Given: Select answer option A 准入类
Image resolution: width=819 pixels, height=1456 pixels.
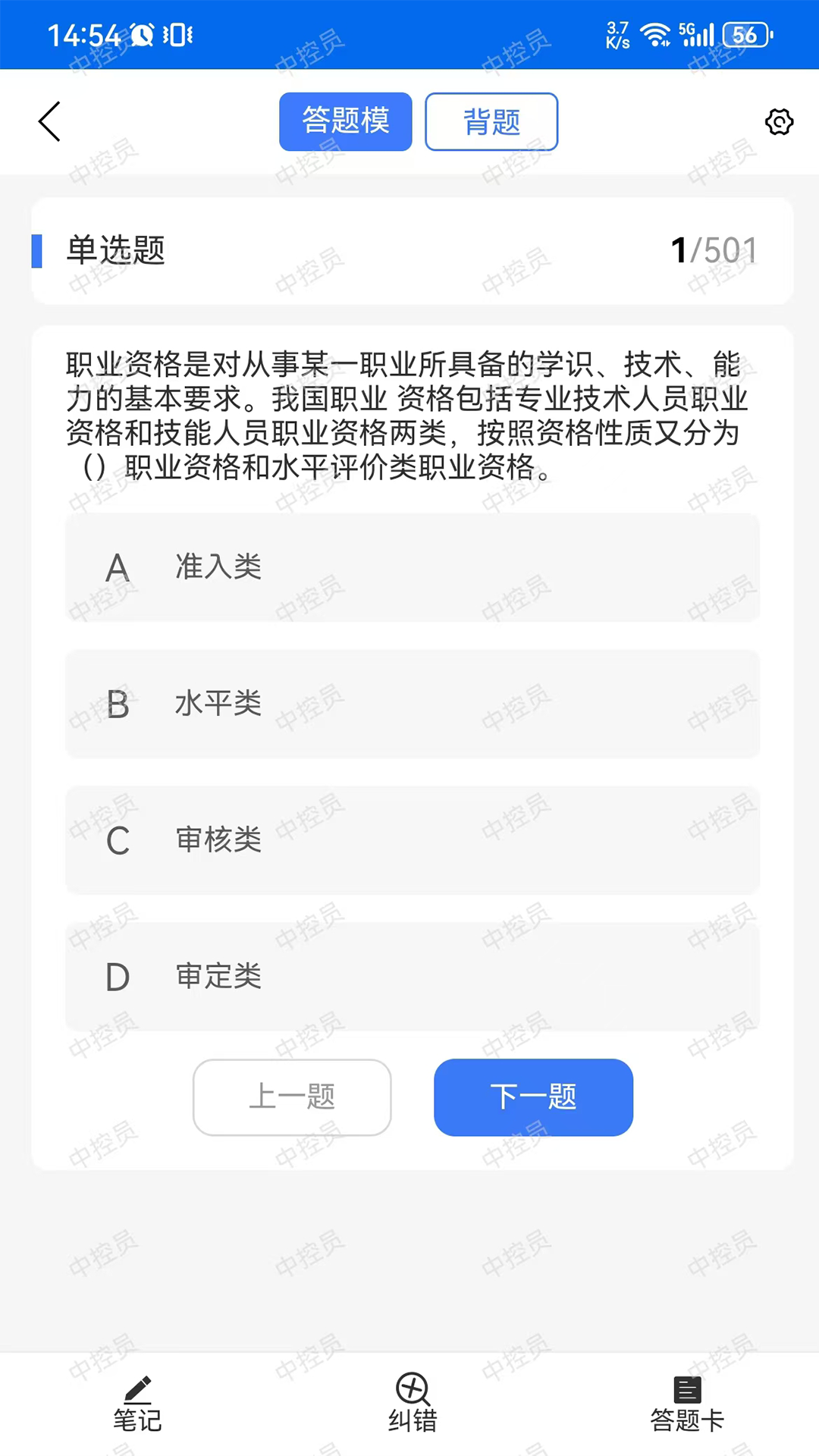Looking at the screenshot, I should pyautogui.click(x=413, y=567).
